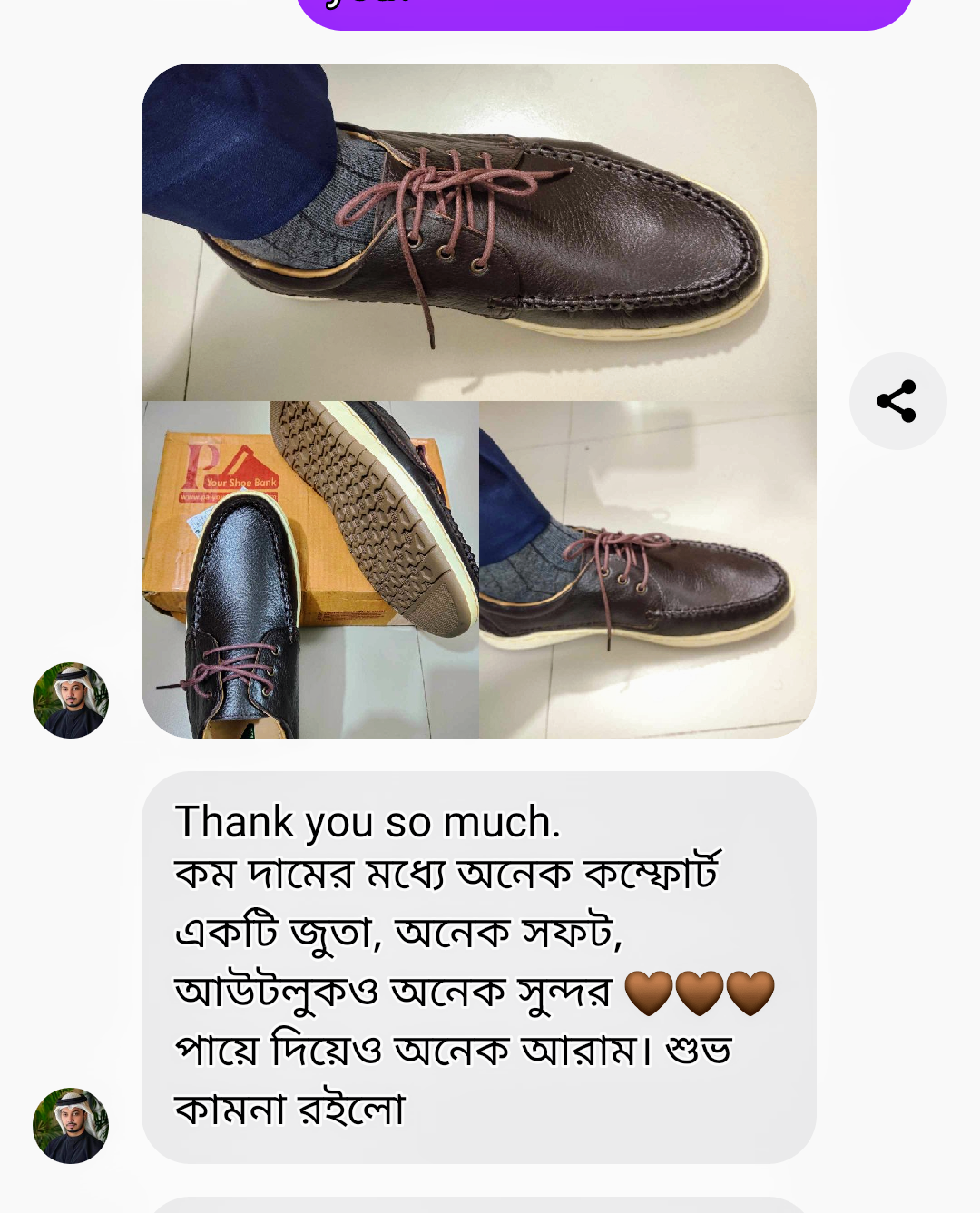
Task: Open sender's avatar beside Thank you message
Action: point(71,1126)
